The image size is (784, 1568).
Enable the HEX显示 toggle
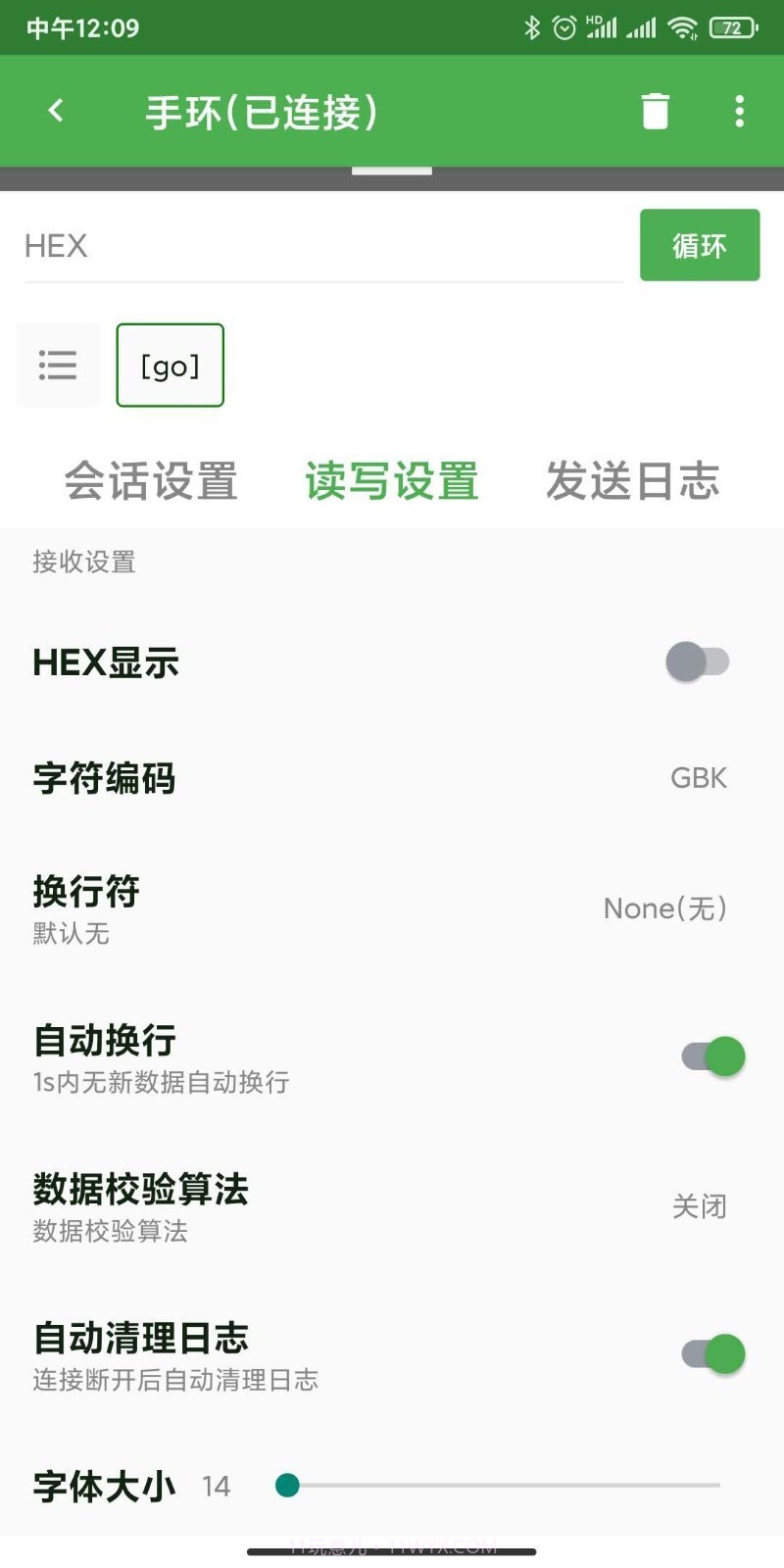(697, 661)
